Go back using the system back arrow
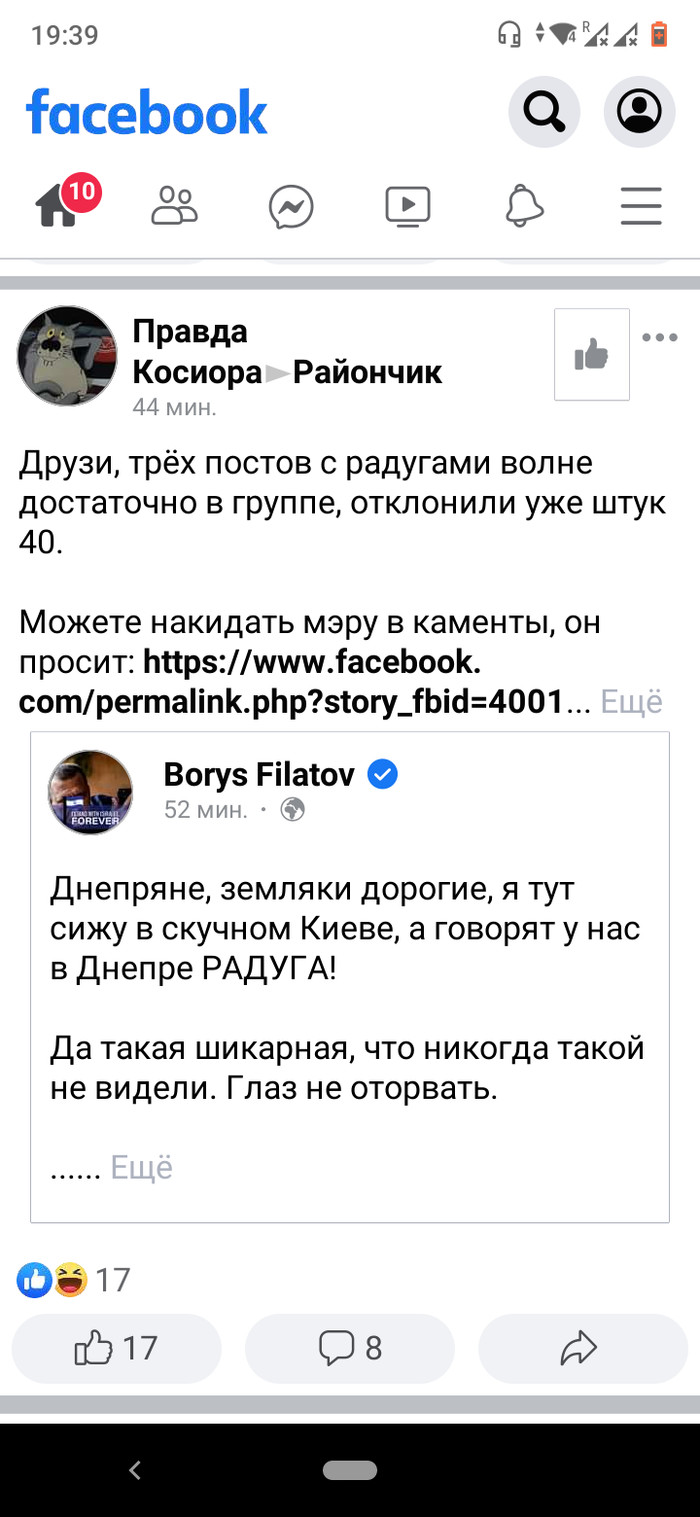Viewport: 700px width, 1517px height. 135,1470
